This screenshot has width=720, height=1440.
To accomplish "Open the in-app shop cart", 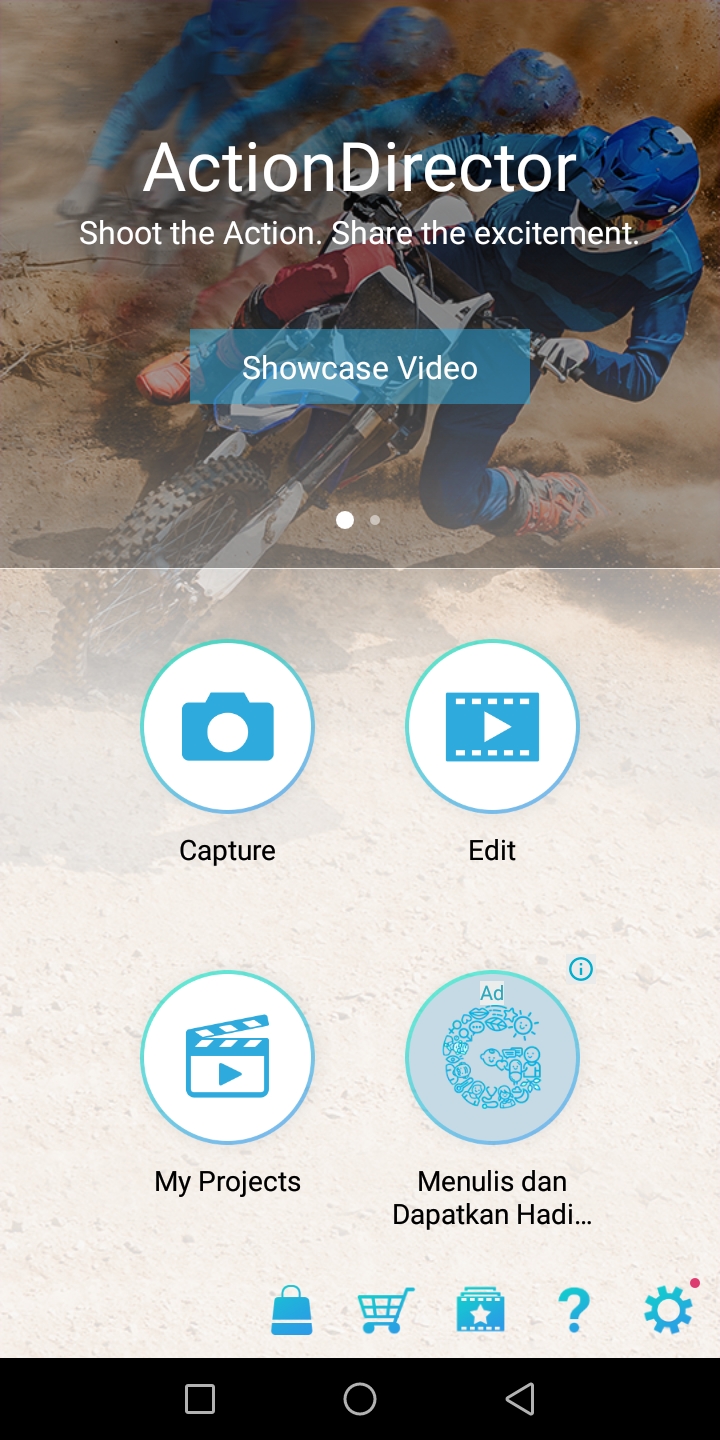I will tap(385, 1309).
